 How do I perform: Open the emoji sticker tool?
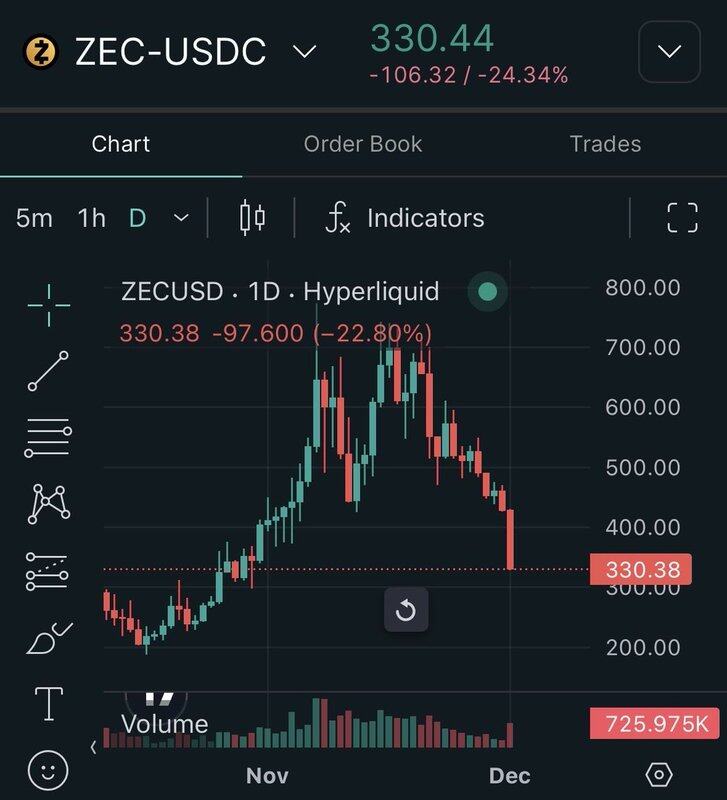tap(48, 770)
